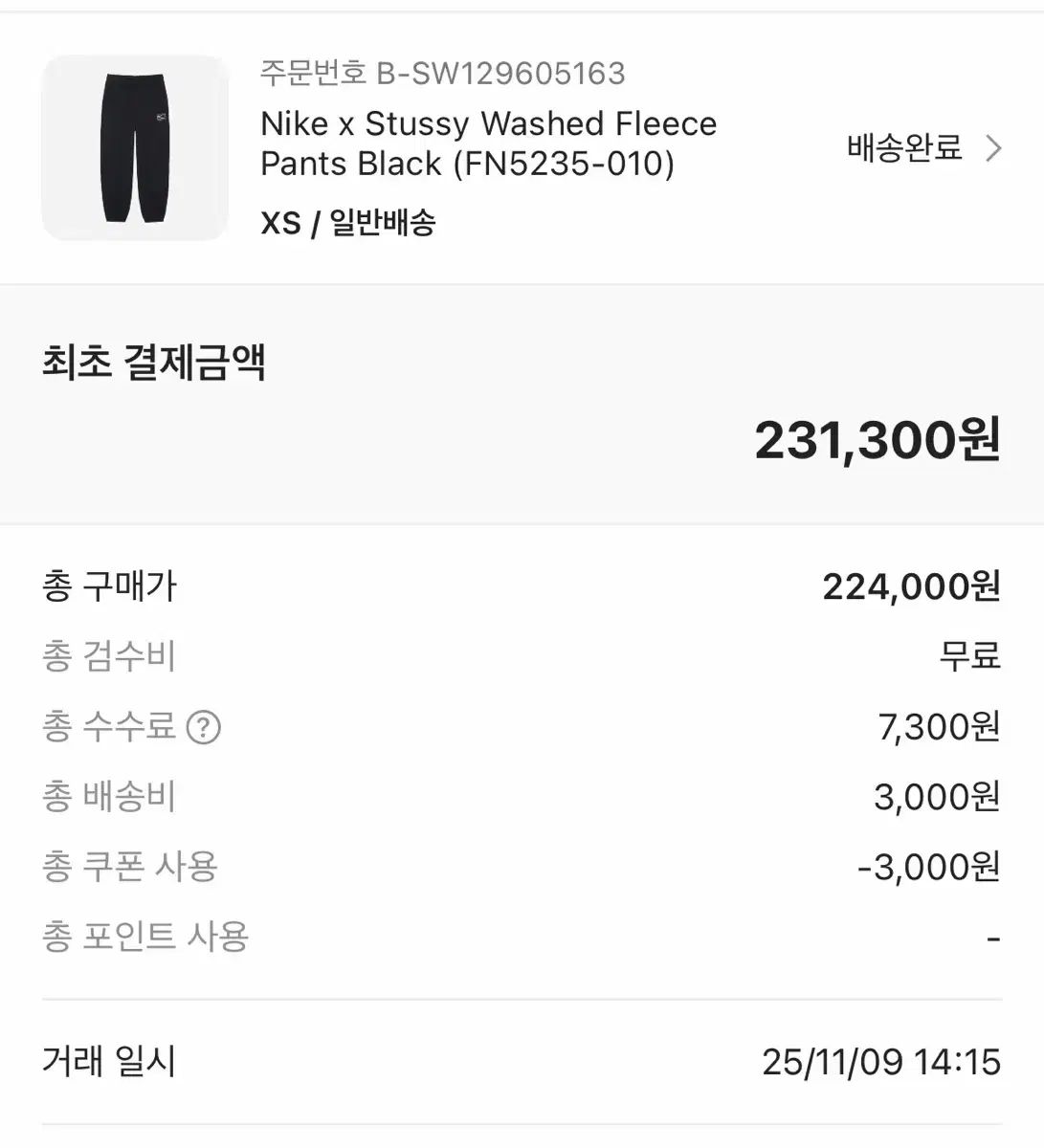Click the 총 검수비 inspection fee row

[108, 656]
